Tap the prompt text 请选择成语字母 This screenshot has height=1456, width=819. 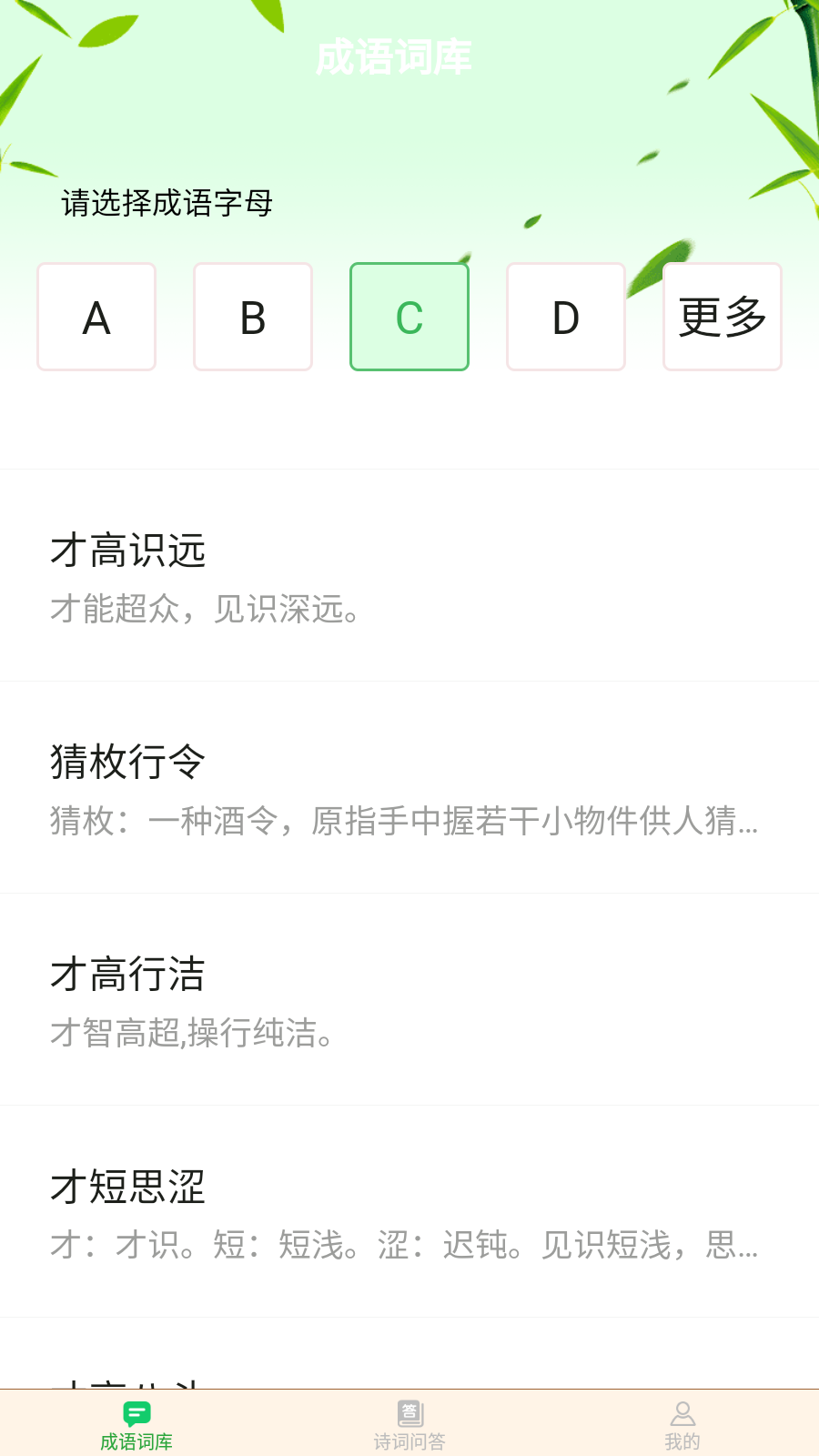167,204
